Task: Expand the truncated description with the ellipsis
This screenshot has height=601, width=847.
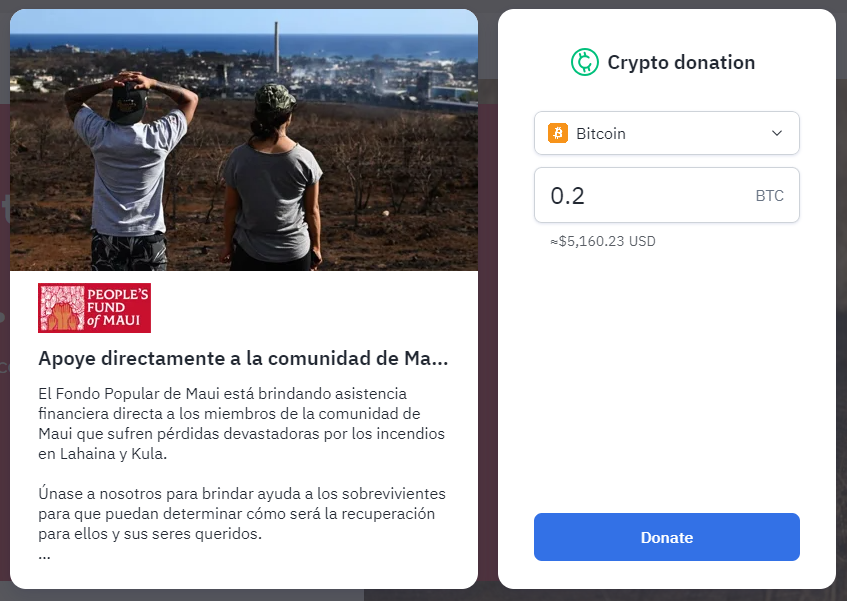Action: click(44, 553)
